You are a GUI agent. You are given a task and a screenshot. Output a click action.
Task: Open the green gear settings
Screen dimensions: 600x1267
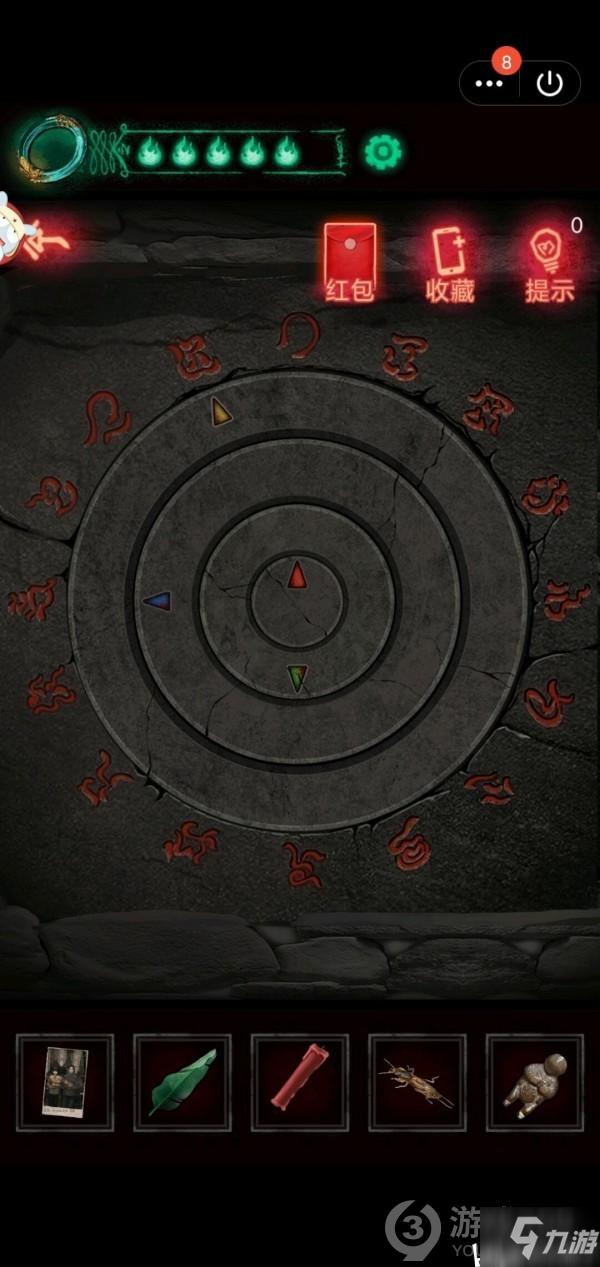pos(382,152)
